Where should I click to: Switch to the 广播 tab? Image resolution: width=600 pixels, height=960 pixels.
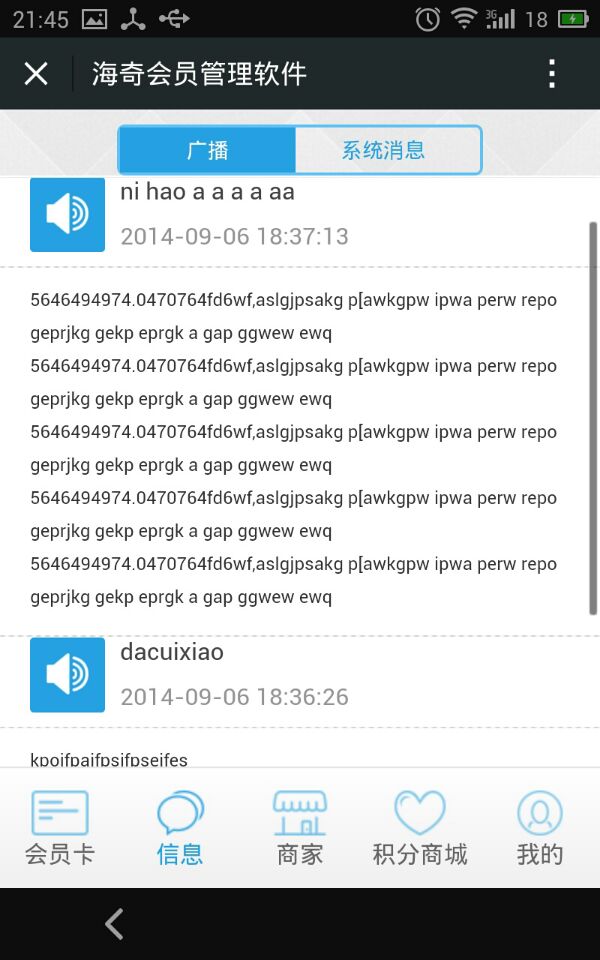point(208,151)
